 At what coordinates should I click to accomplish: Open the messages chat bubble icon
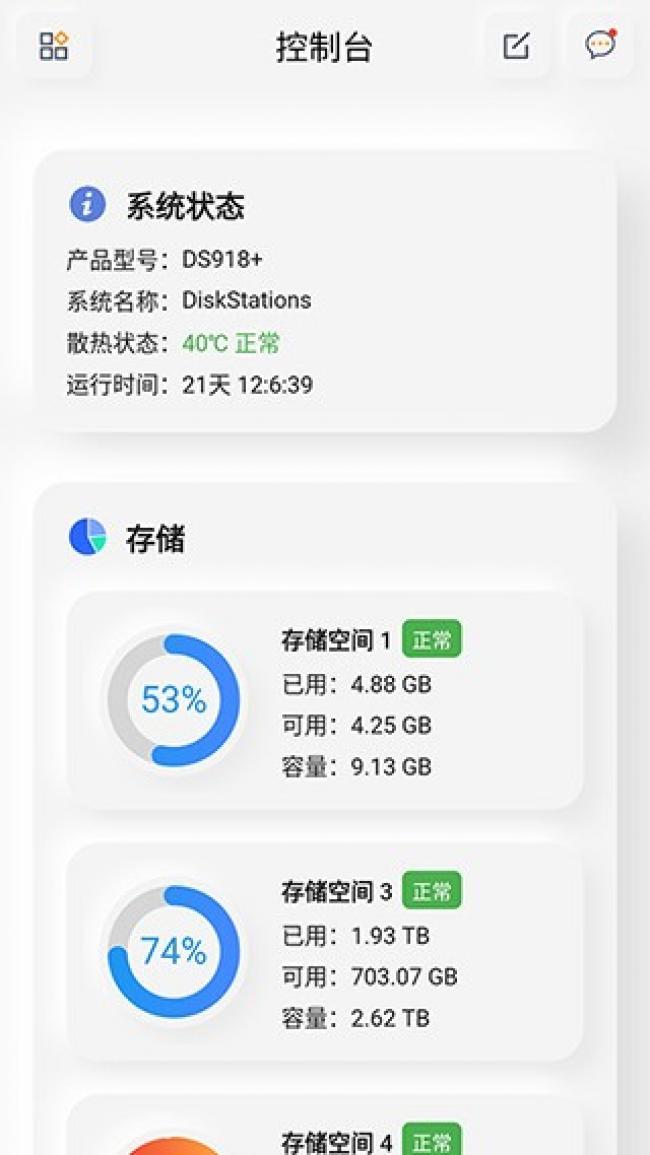point(600,45)
